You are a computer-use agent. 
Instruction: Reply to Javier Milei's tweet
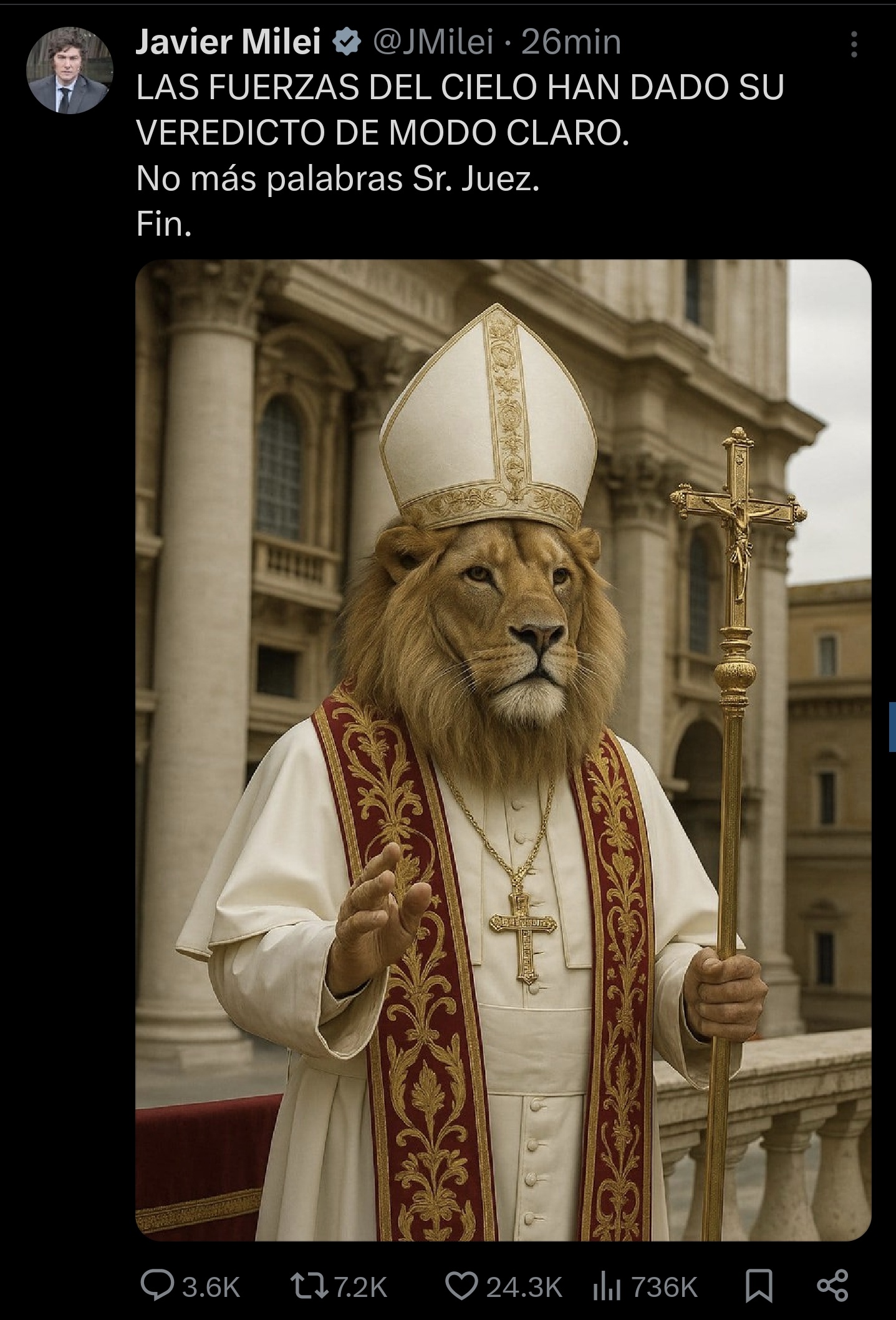(x=157, y=1286)
